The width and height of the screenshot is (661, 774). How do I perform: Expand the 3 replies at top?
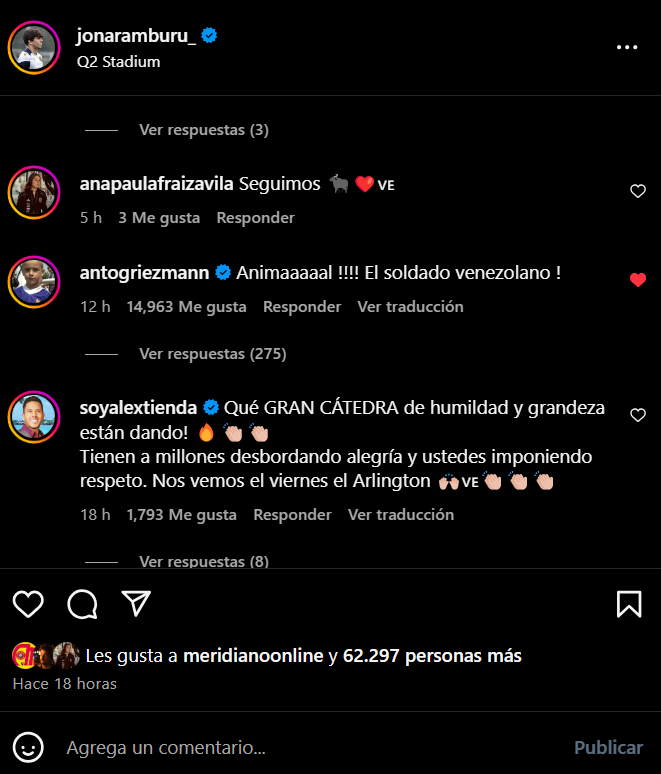(203, 129)
